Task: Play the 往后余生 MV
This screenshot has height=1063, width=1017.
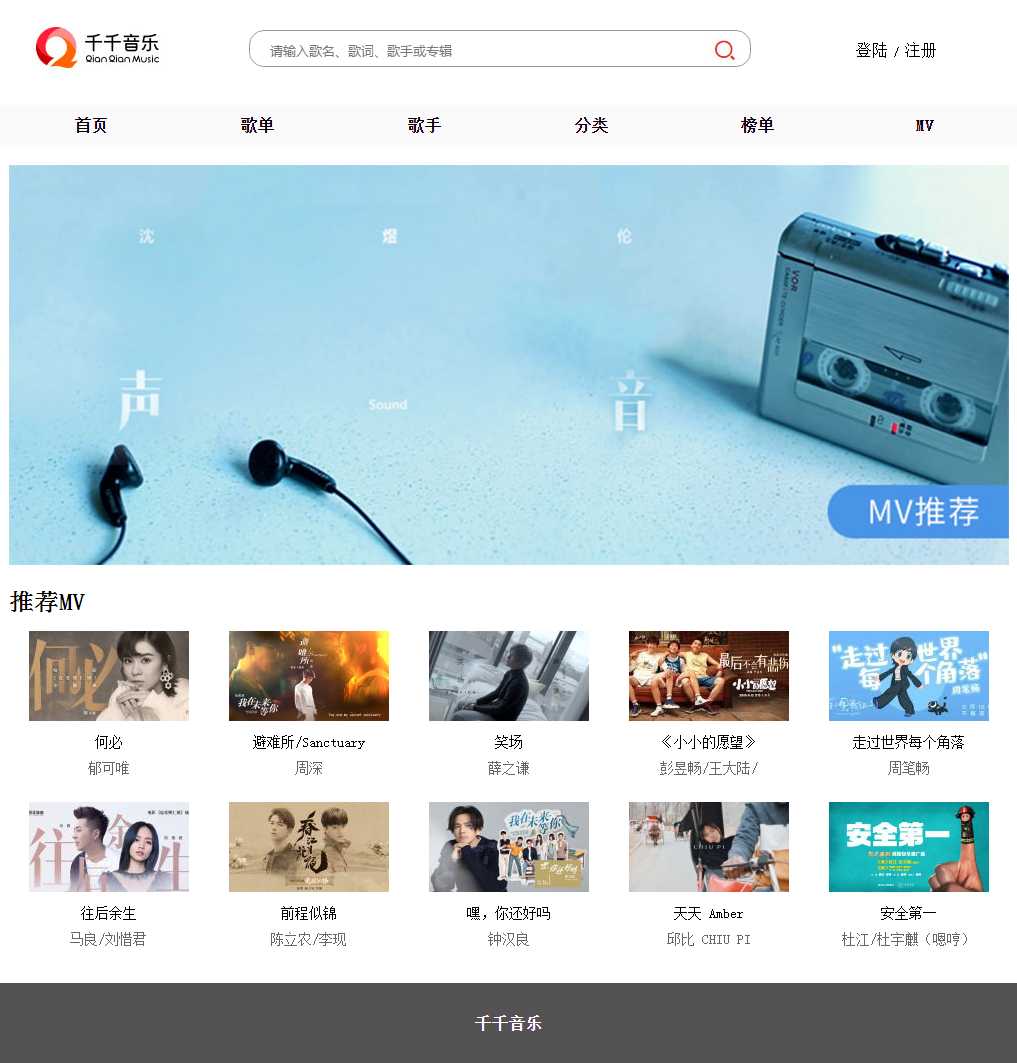Action: 109,847
